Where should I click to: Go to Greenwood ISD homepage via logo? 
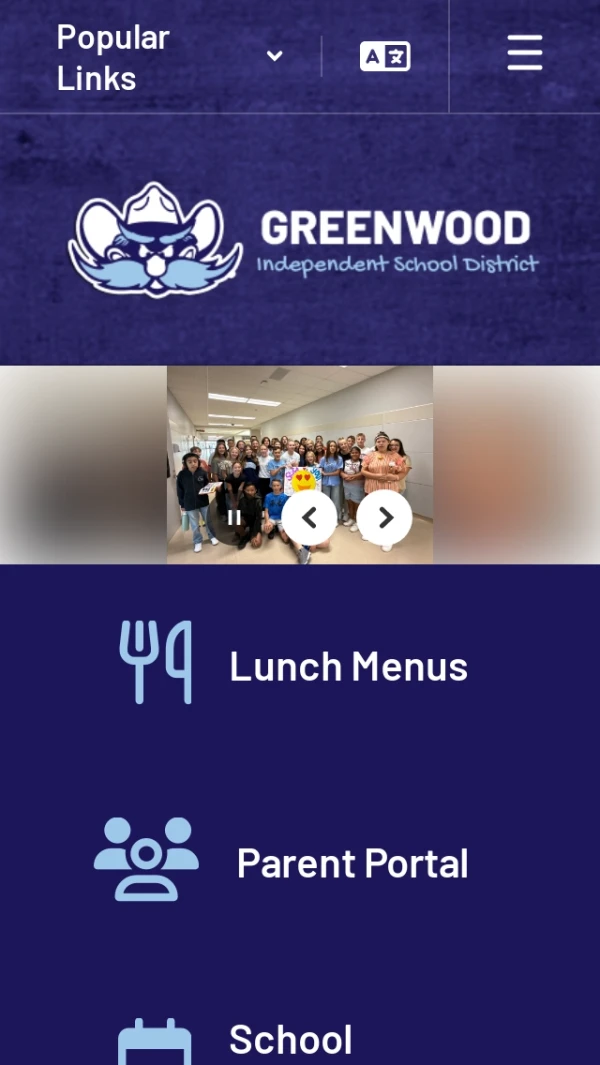pyautogui.click(x=300, y=240)
